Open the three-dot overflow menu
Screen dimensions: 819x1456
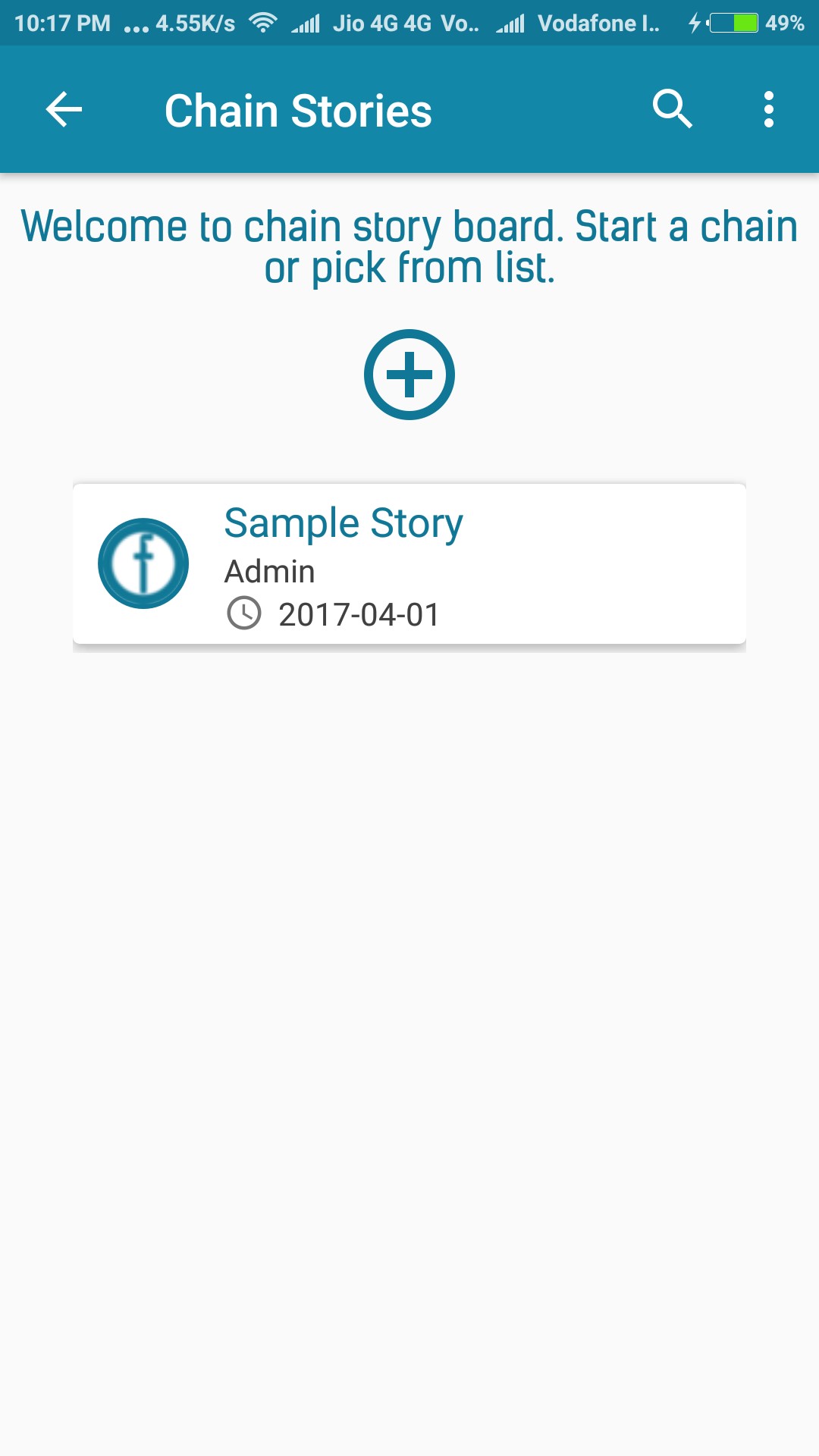769,109
